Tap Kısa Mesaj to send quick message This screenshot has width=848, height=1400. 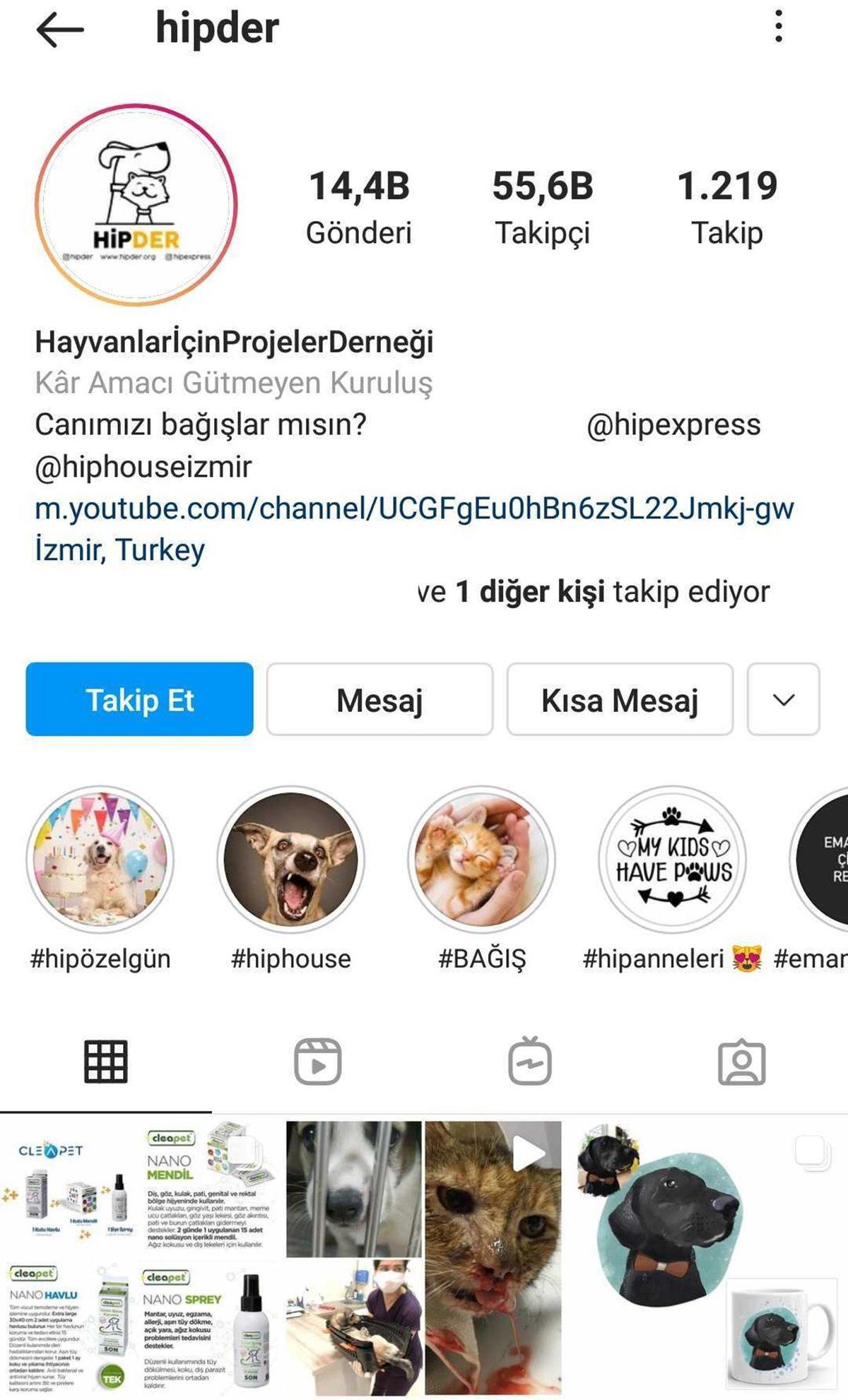[620, 701]
